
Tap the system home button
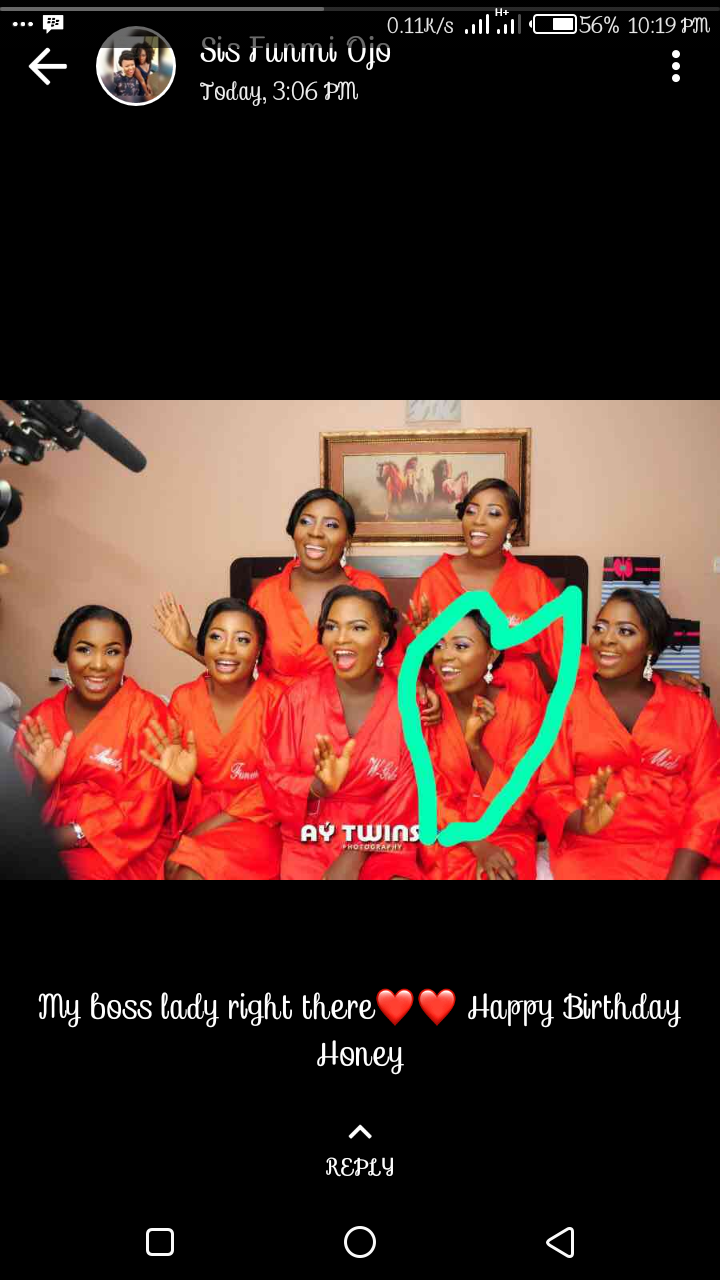[360, 1242]
